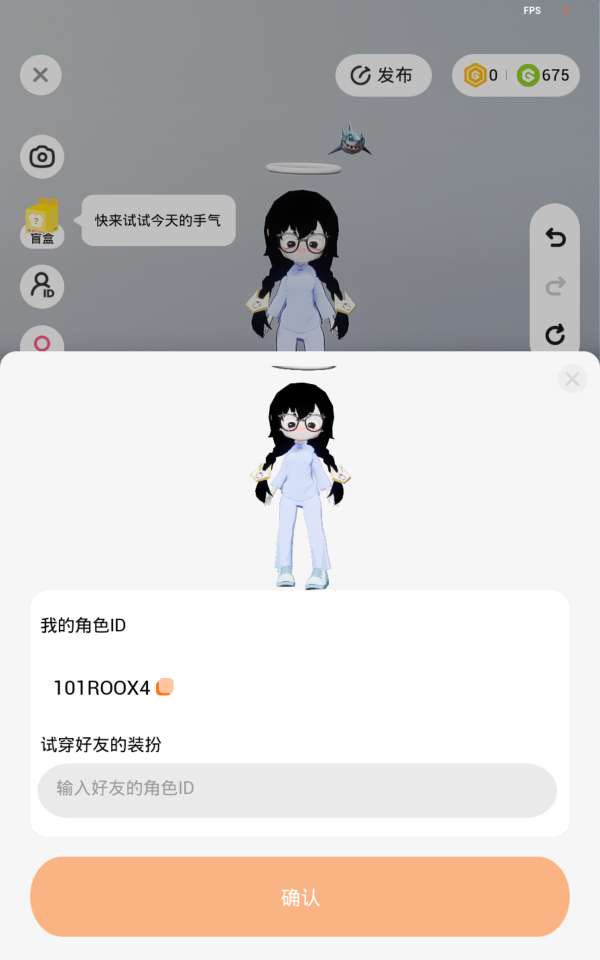Open the 盲盒 blind box
The height and width of the screenshot is (960, 600).
pyautogui.click(x=42, y=221)
